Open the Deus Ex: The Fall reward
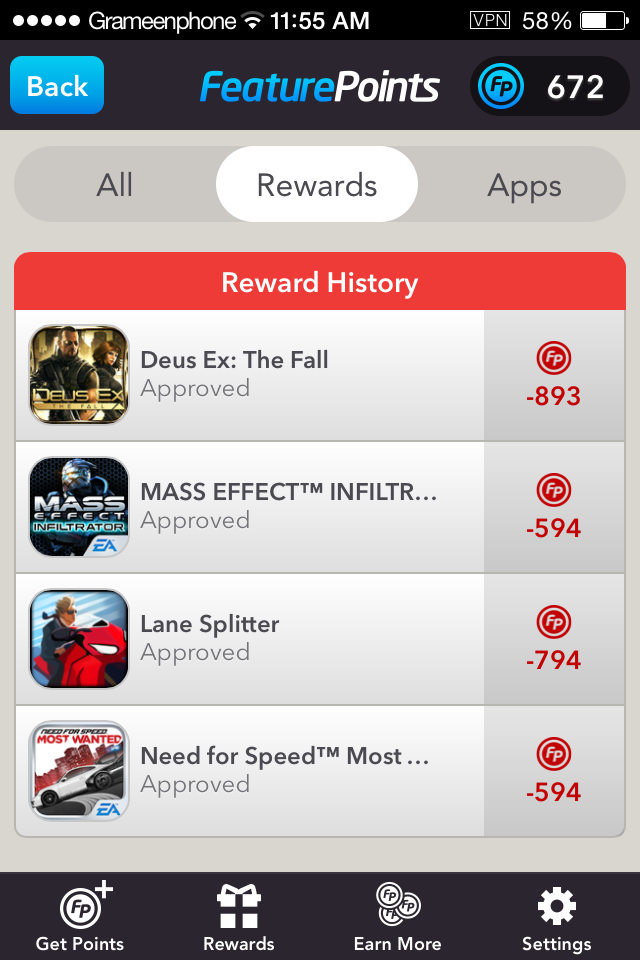Viewport: 640px width, 960px height. tap(250, 375)
